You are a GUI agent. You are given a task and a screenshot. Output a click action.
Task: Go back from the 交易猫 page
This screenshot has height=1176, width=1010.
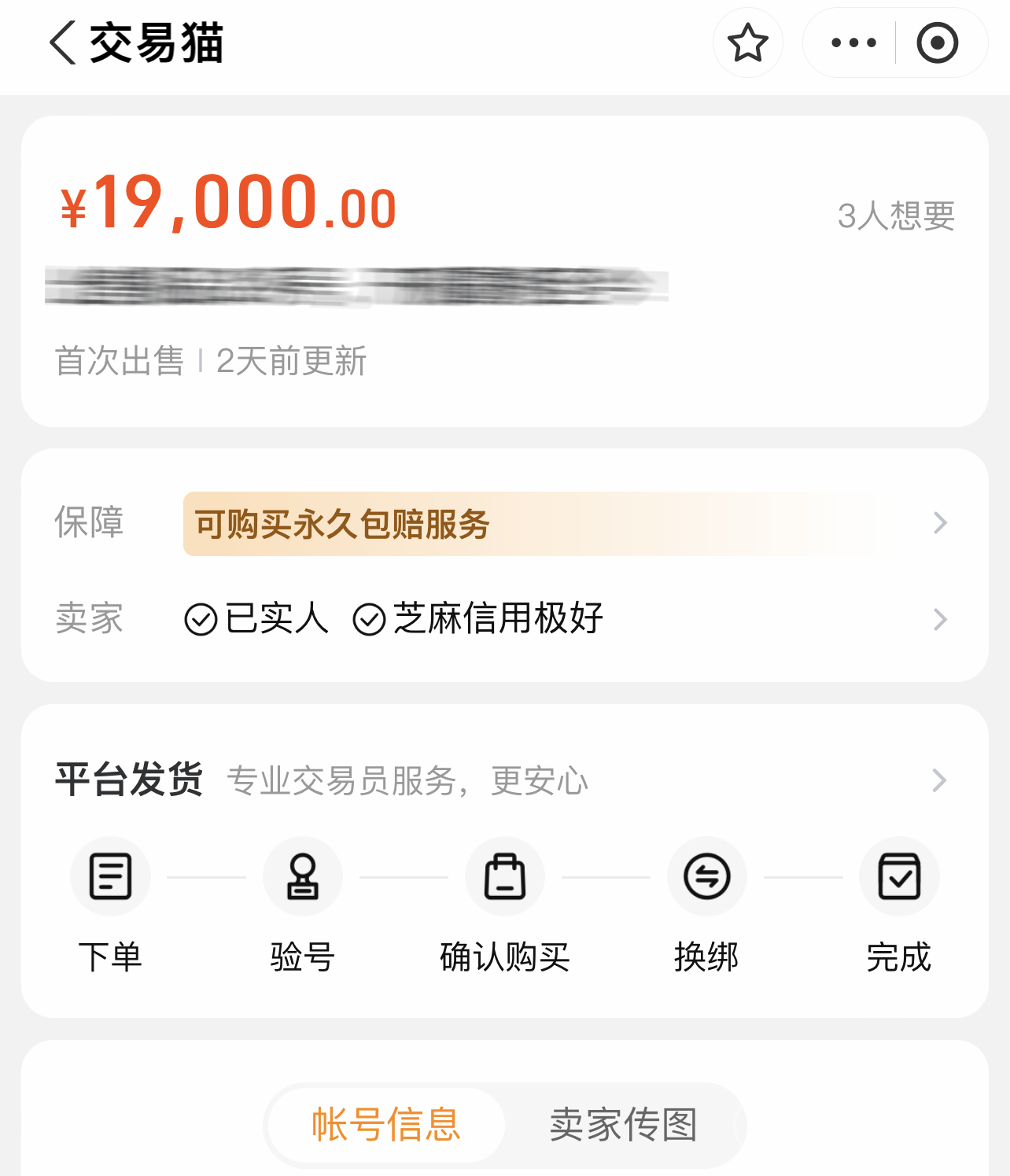point(63,42)
